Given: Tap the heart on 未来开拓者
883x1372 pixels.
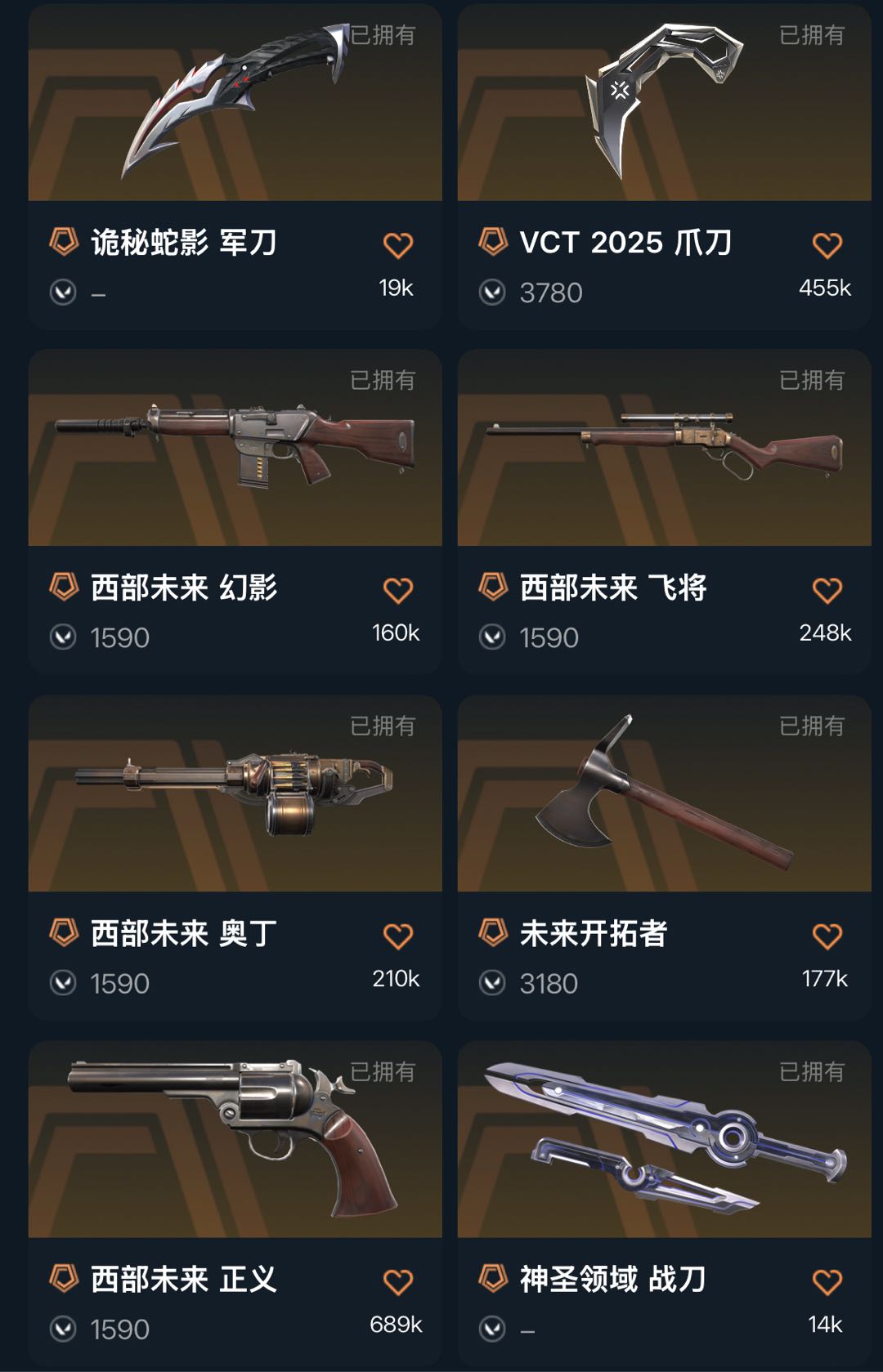Looking at the screenshot, I should 827,936.
